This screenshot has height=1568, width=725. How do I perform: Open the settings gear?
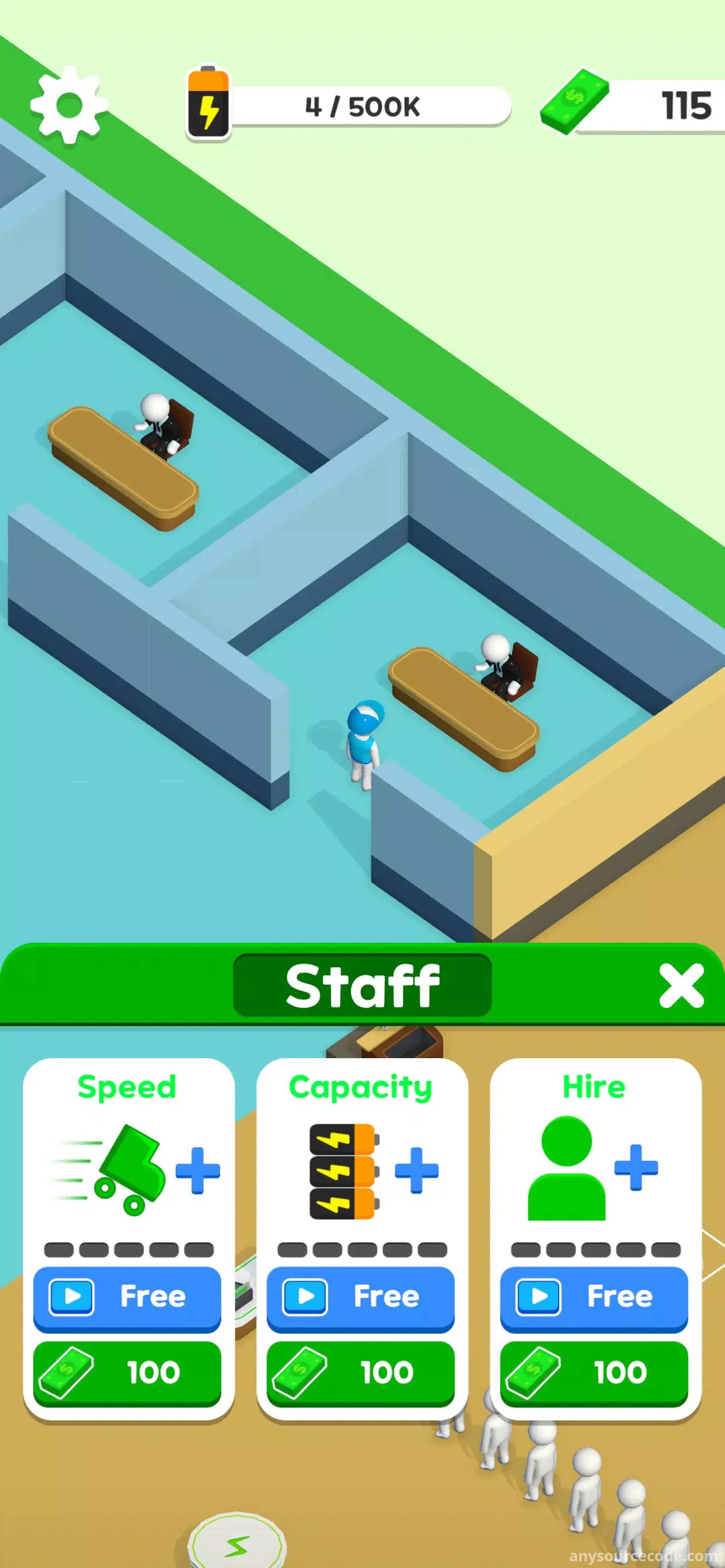point(69,105)
